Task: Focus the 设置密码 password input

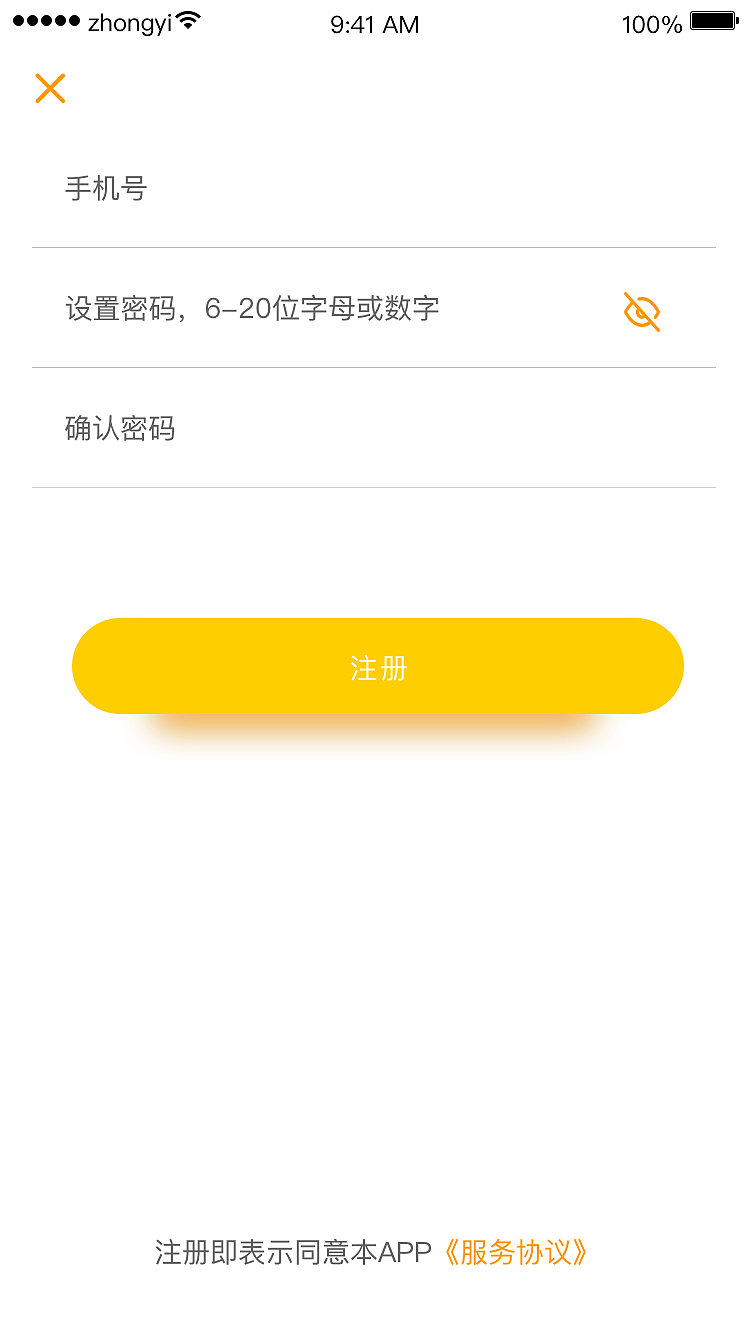Action: [300, 308]
